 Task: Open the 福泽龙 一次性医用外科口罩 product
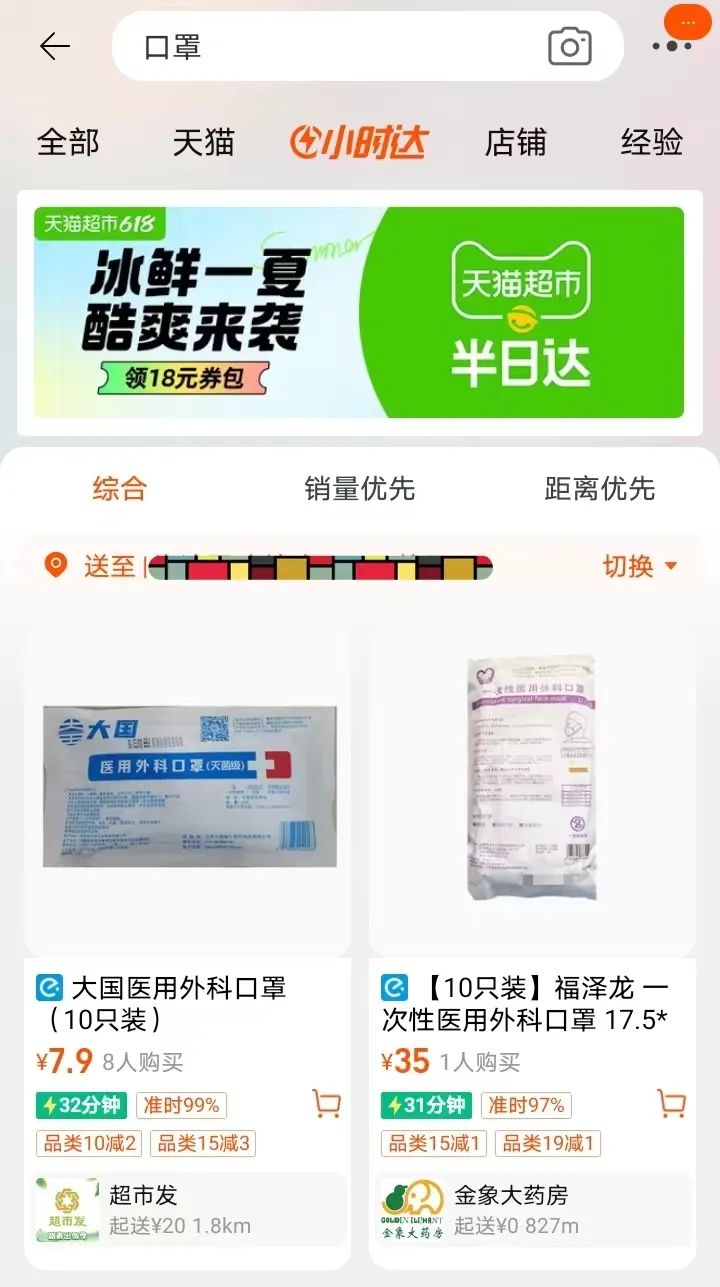coord(532,790)
